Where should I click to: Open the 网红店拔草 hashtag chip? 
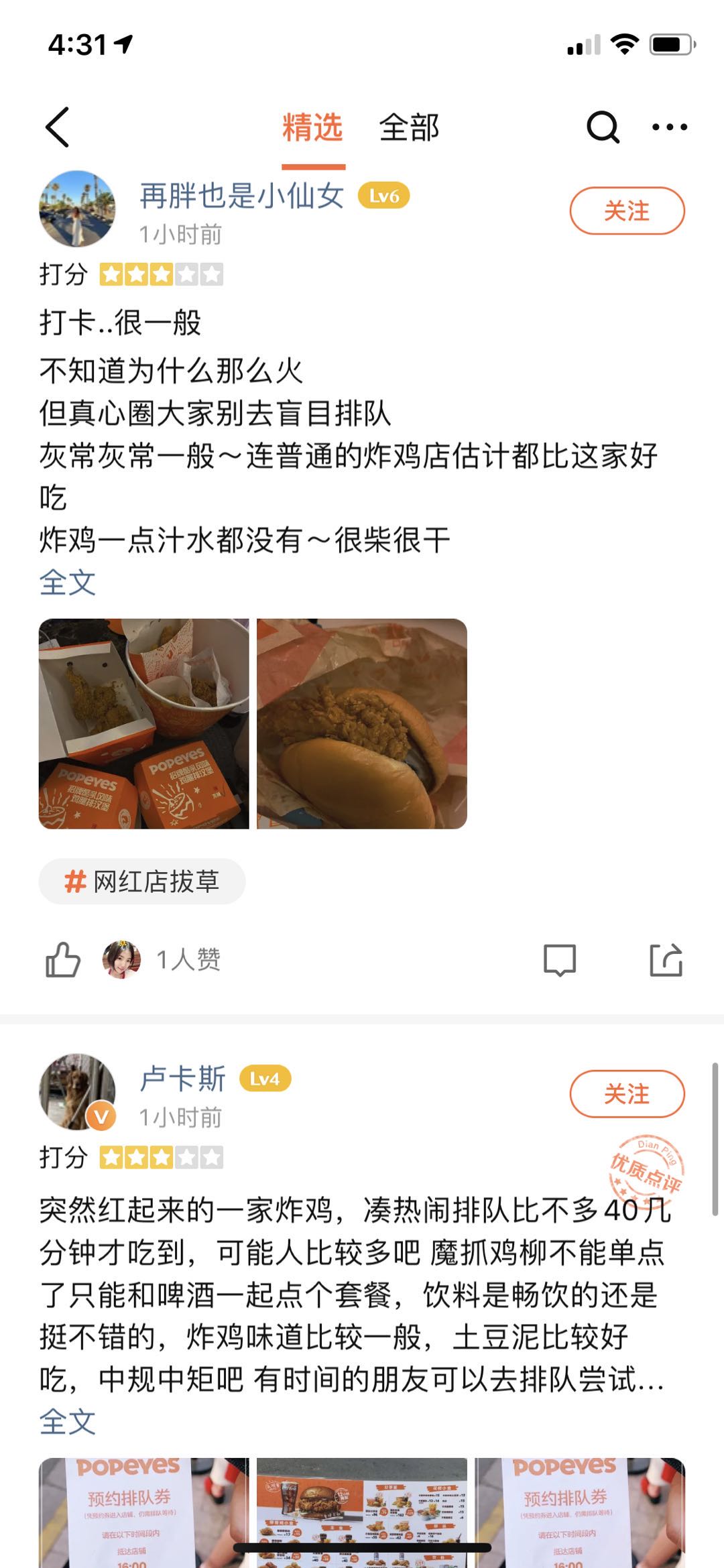click(142, 882)
